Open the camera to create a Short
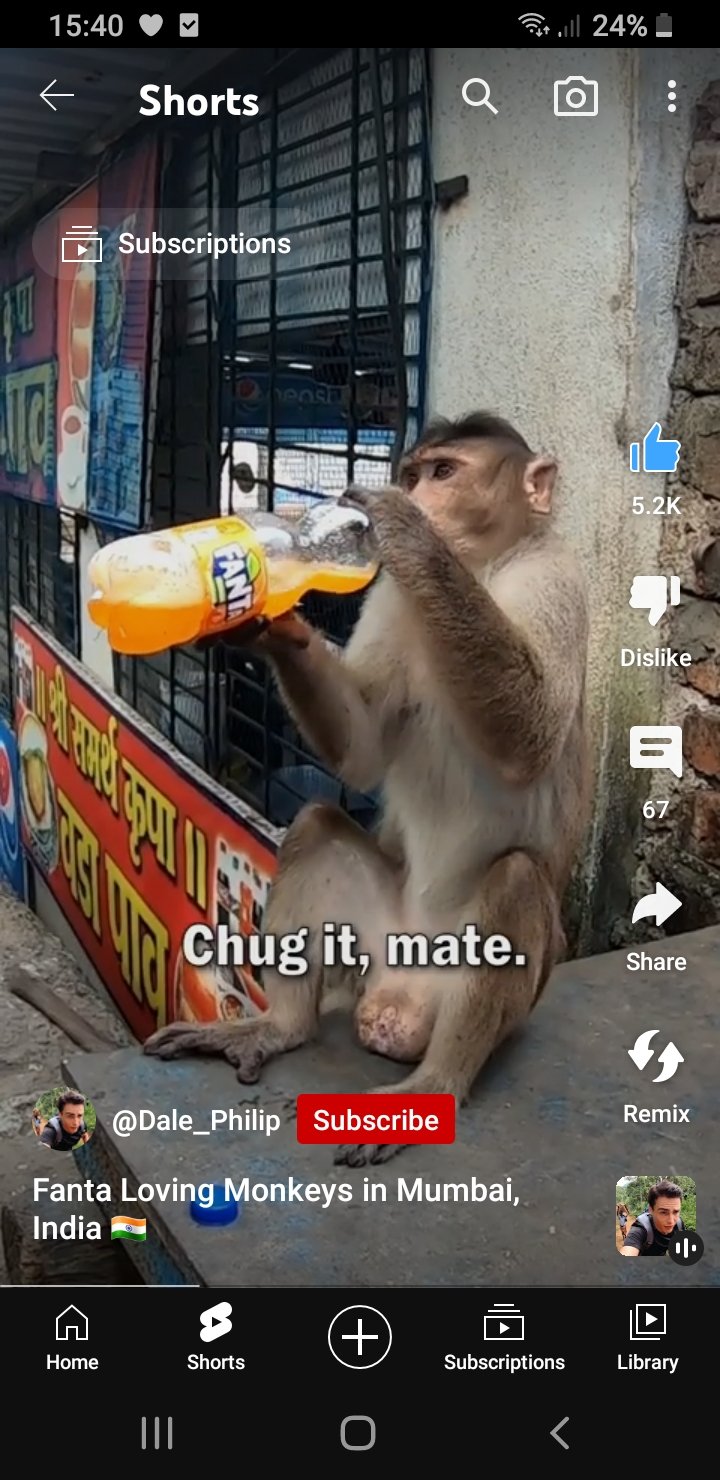This screenshot has height=1480, width=720. click(x=575, y=97)
